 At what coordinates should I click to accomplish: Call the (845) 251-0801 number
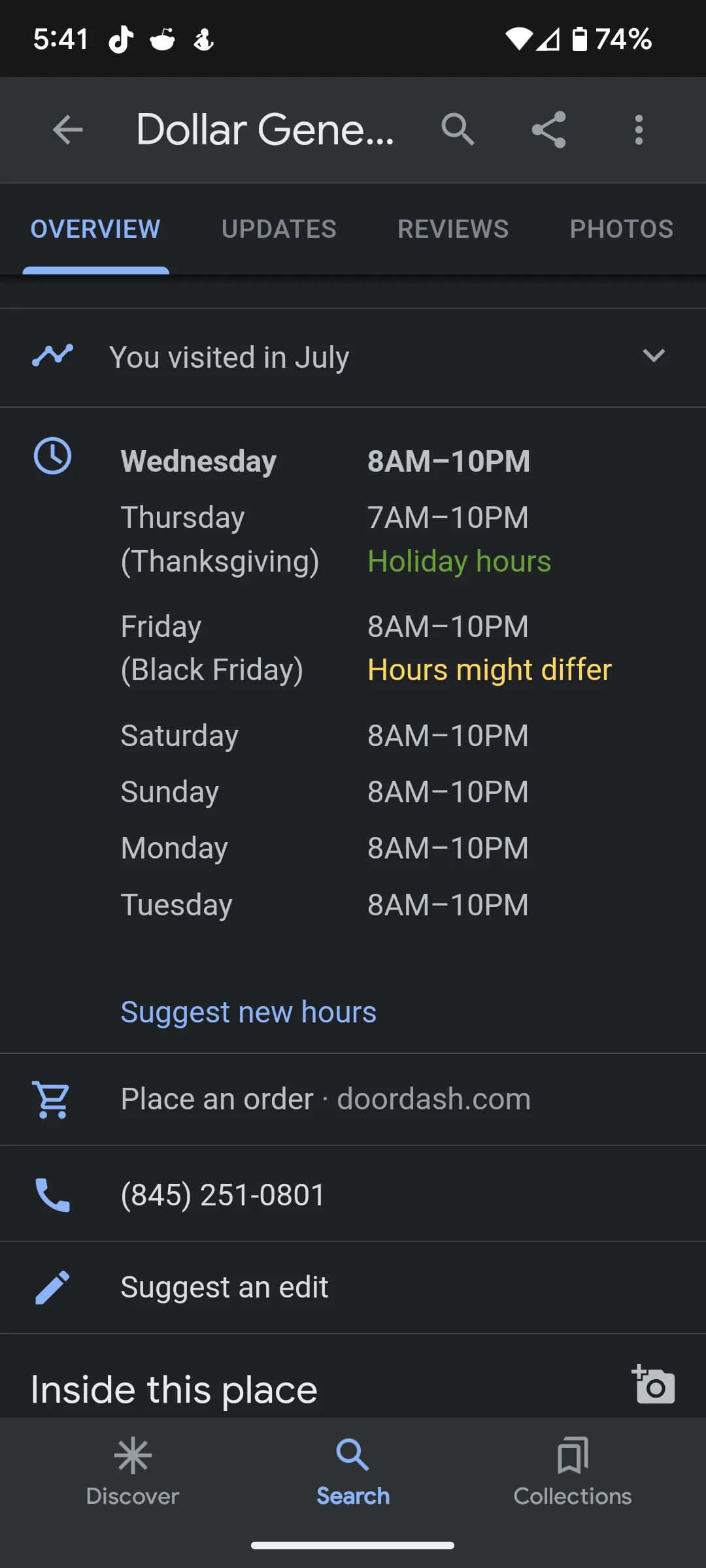[222, 1194]
